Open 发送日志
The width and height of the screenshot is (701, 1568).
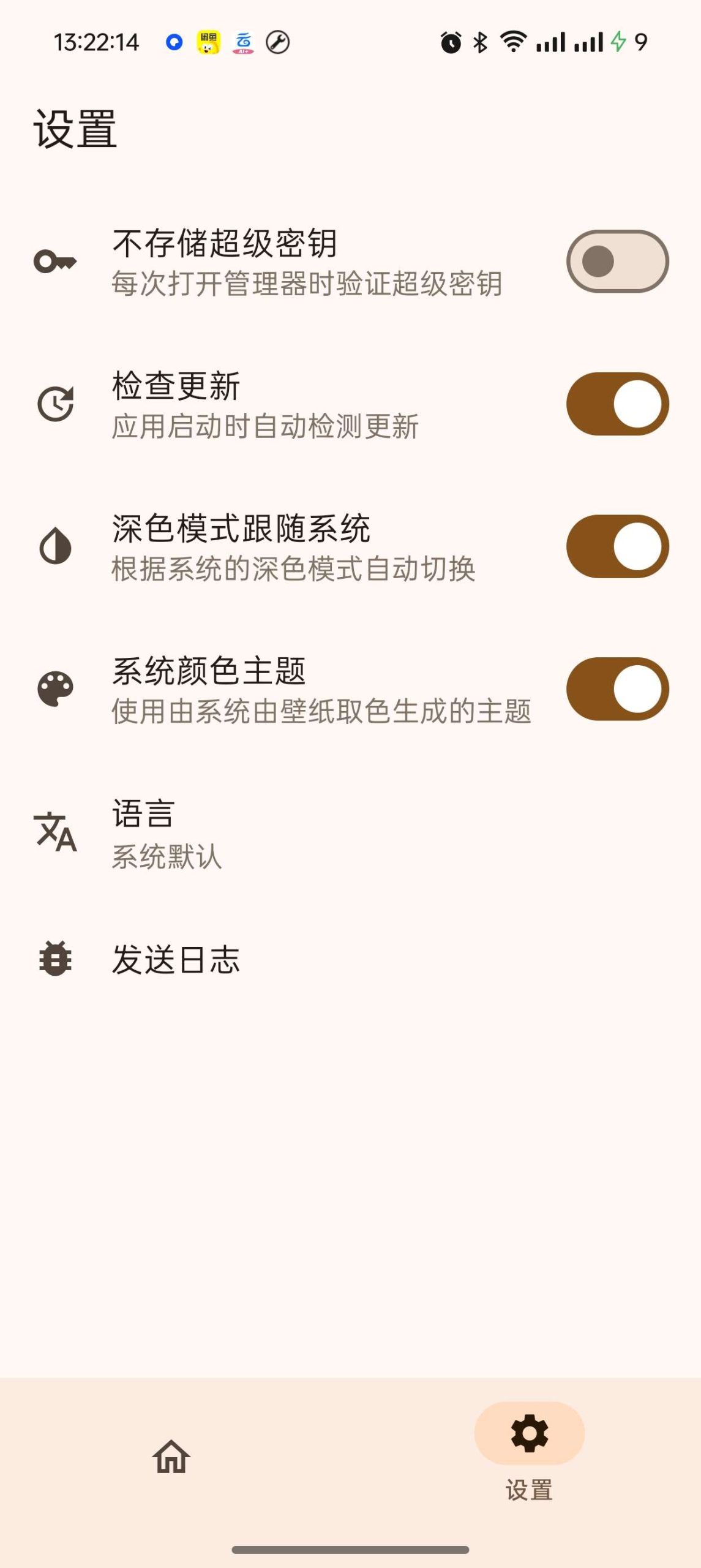pyautogui.click(x=350, y=959)
